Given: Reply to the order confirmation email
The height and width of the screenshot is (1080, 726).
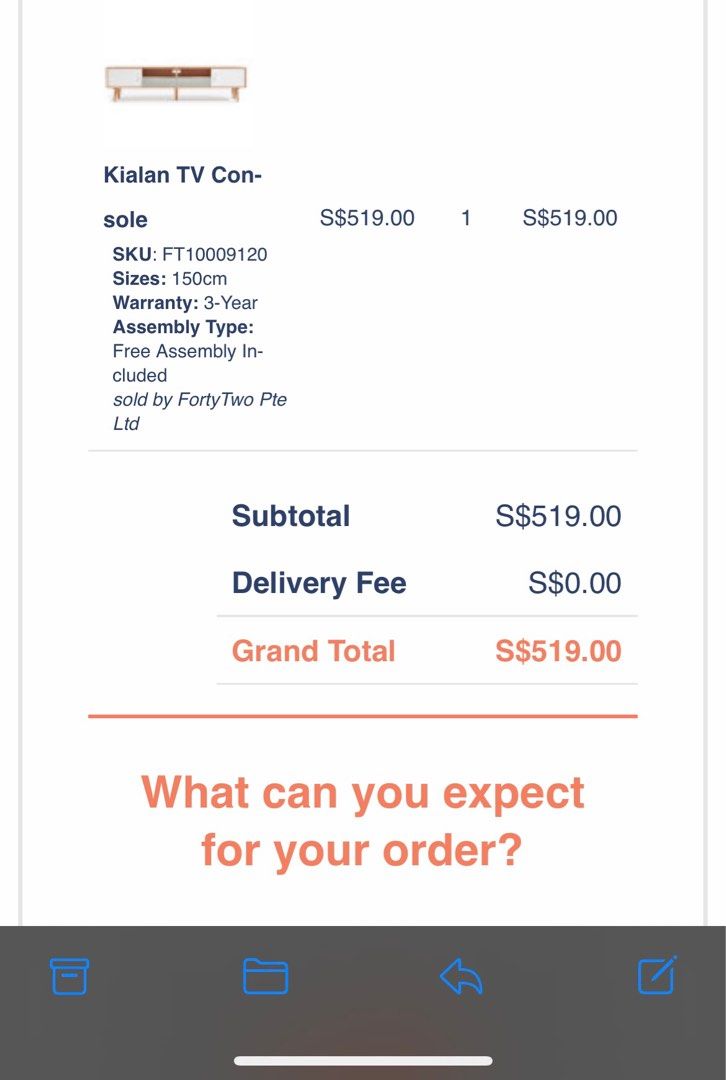Looking at the screenshot, I should coord(461,977).
